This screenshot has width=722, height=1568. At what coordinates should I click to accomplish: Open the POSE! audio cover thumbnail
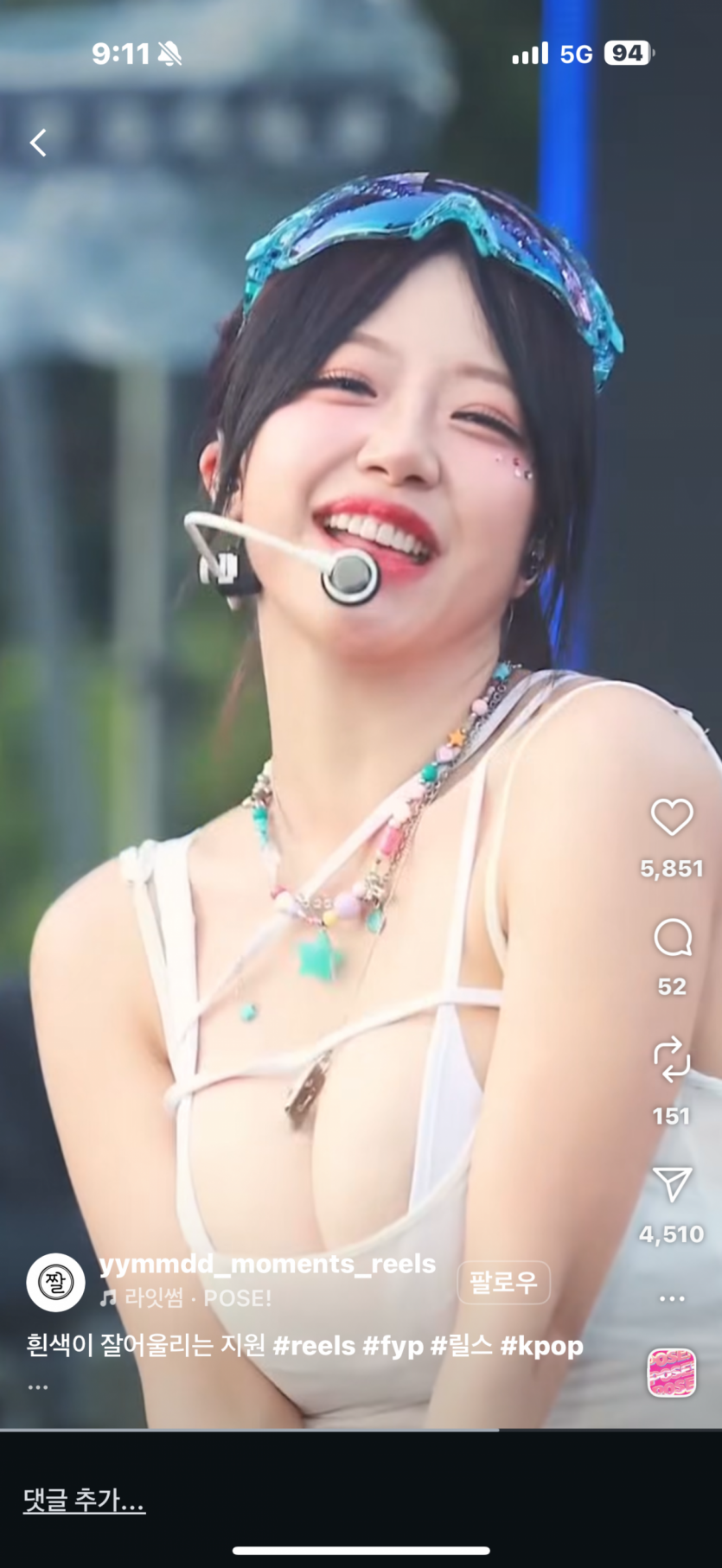(672, 1373)
